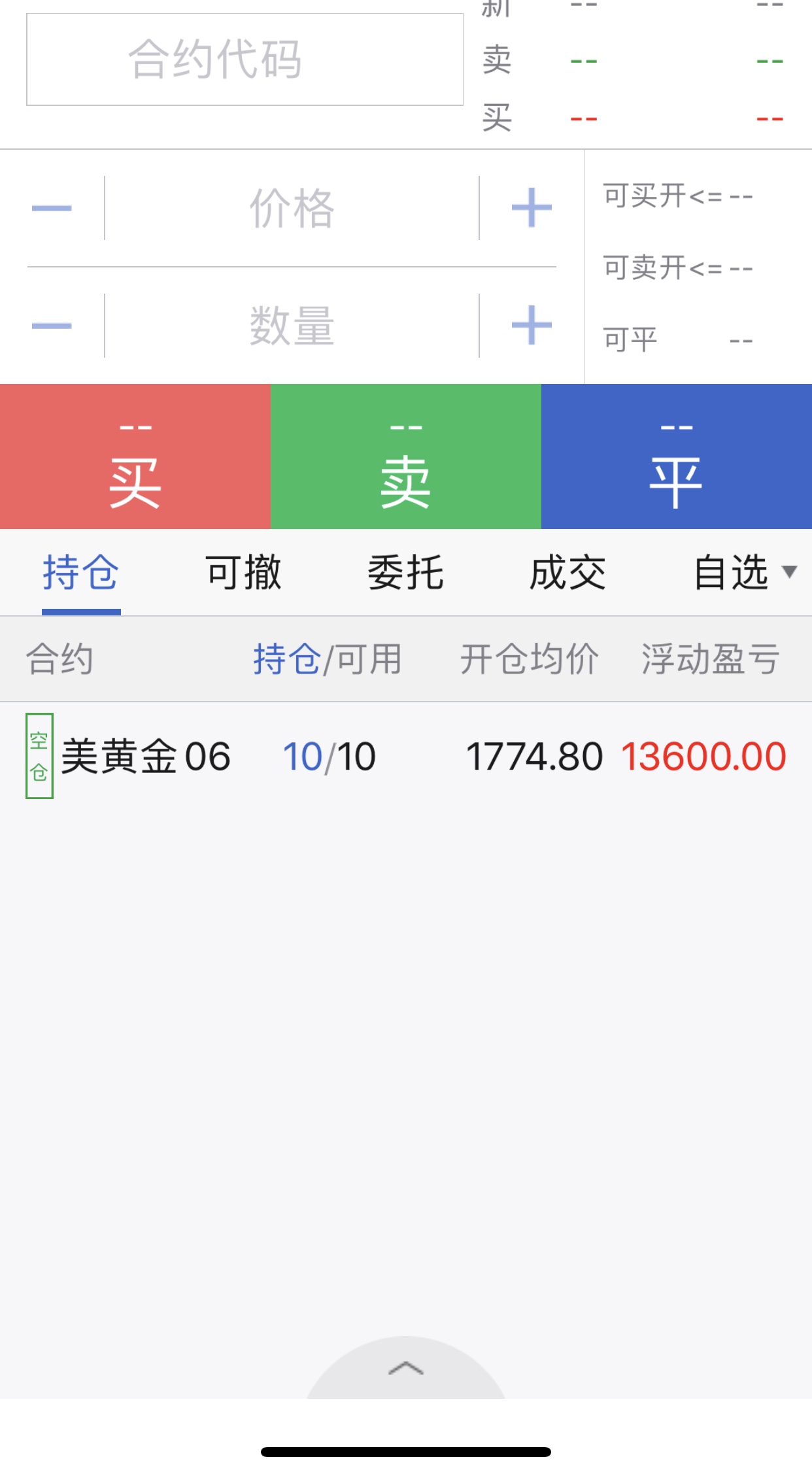The image size is (812, 1472).
Task: Tap the 合约代码 contract code field
Action: [x=245, y=60]
